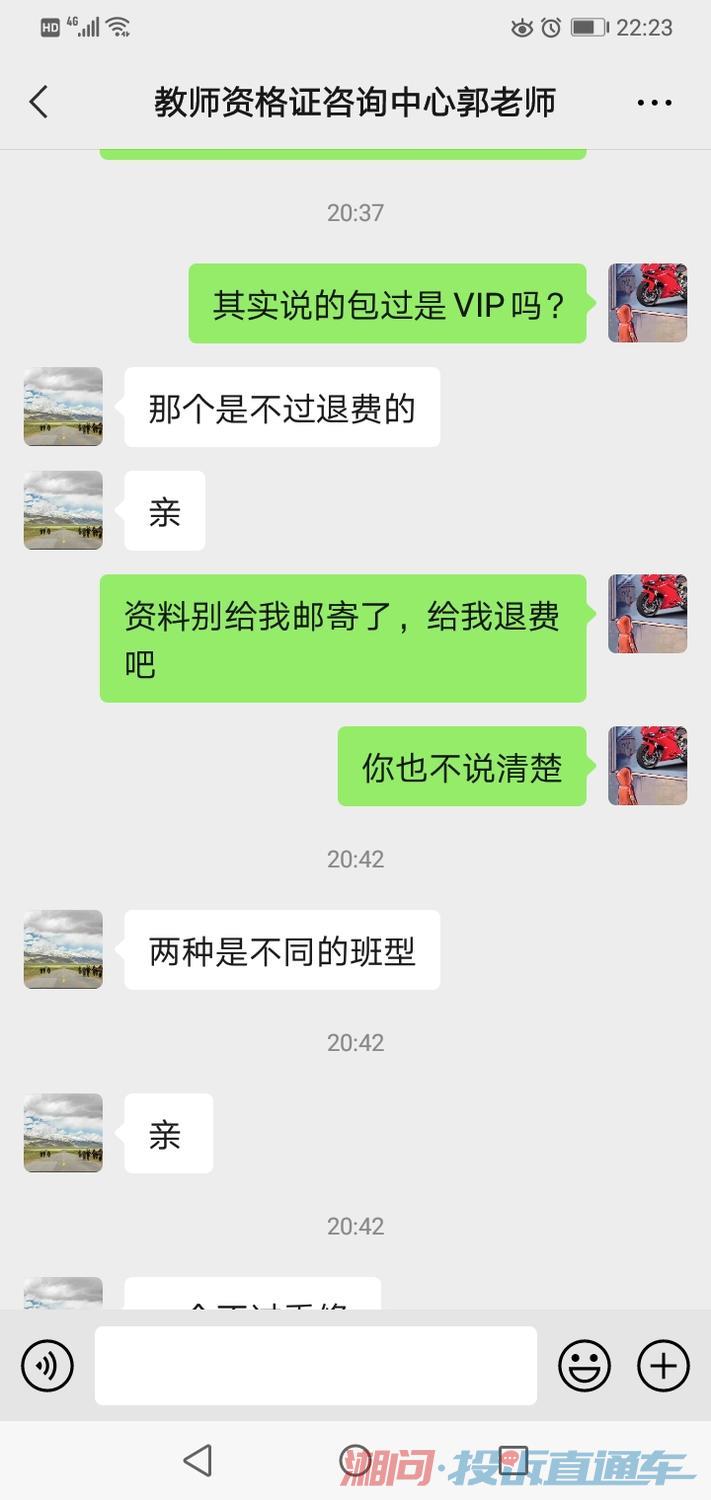Tap the system back navigation button
Image resolution: width=711 pixels, height=1500 pixels.
pos(198,1461)
